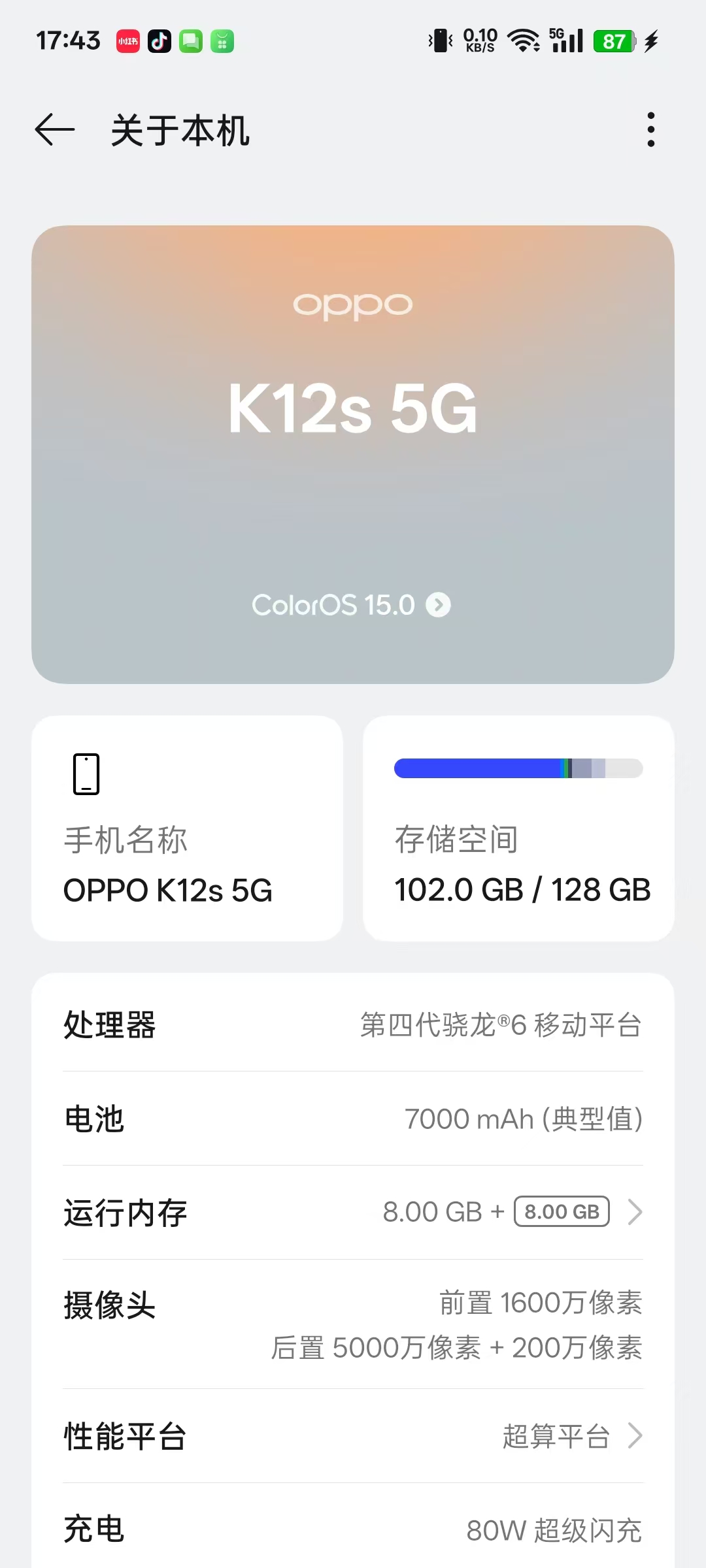
Task: Open the 存储空间 storage card
Action: (x=518, y=828)
